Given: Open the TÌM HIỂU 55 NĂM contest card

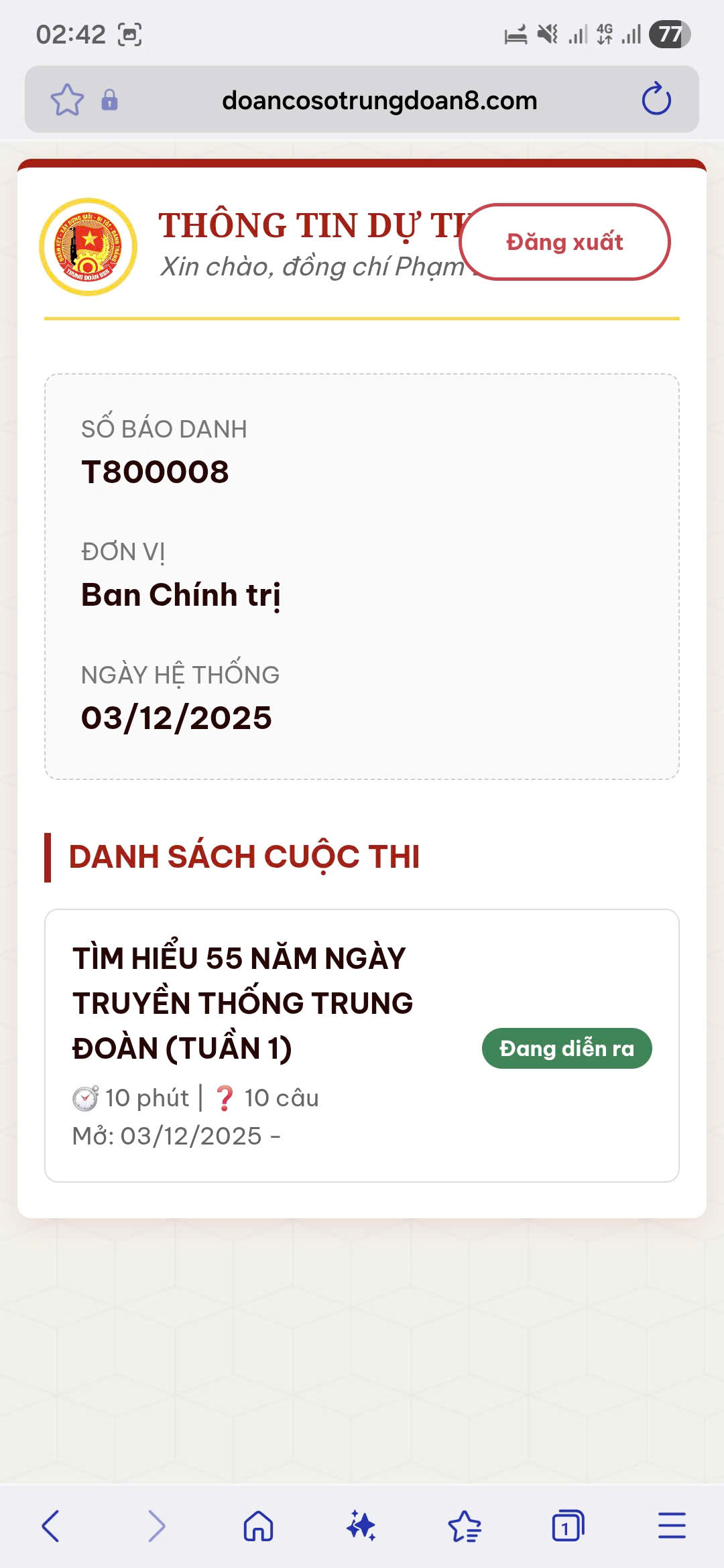Looking at the screenshot, I should (x=243, y=1003).
